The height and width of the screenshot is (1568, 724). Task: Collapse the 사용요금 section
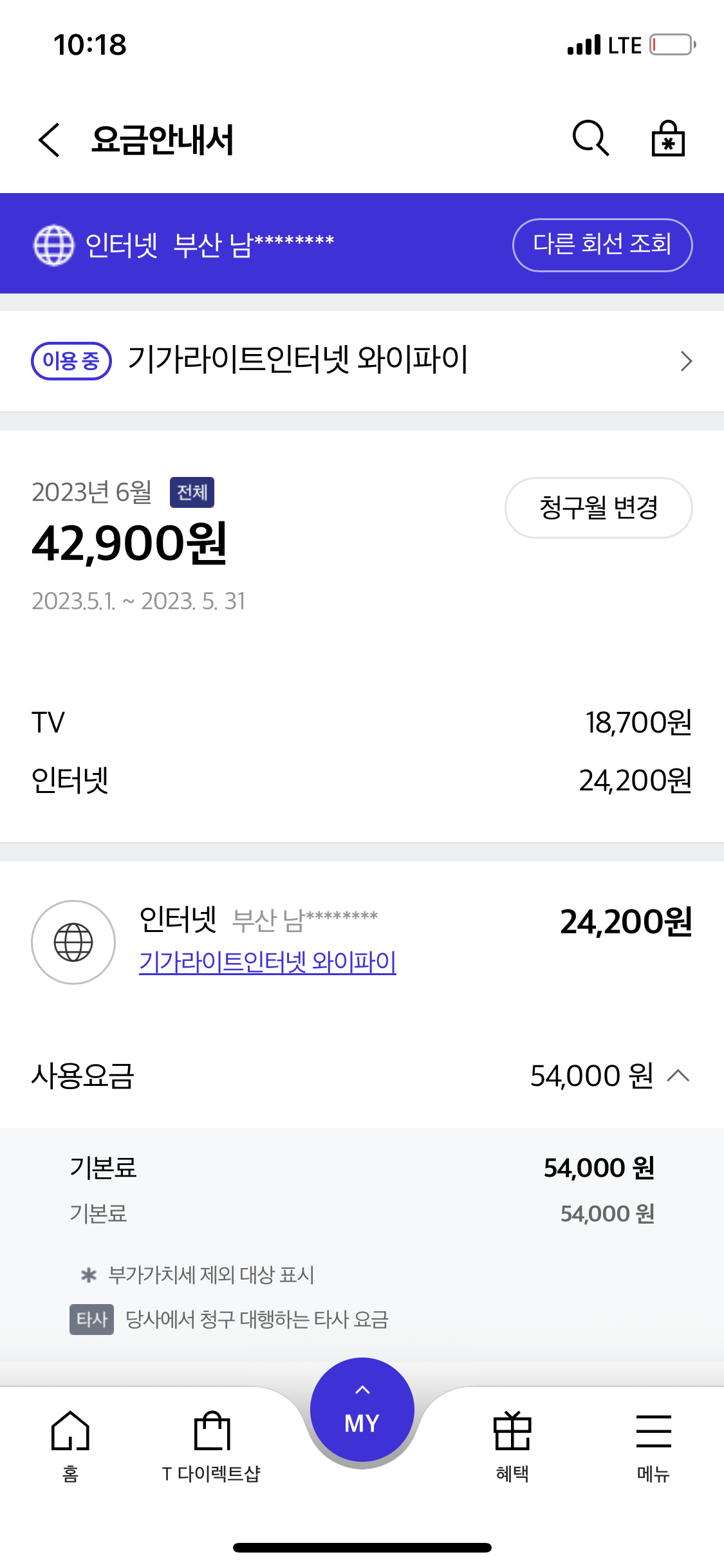(678, 1076)
